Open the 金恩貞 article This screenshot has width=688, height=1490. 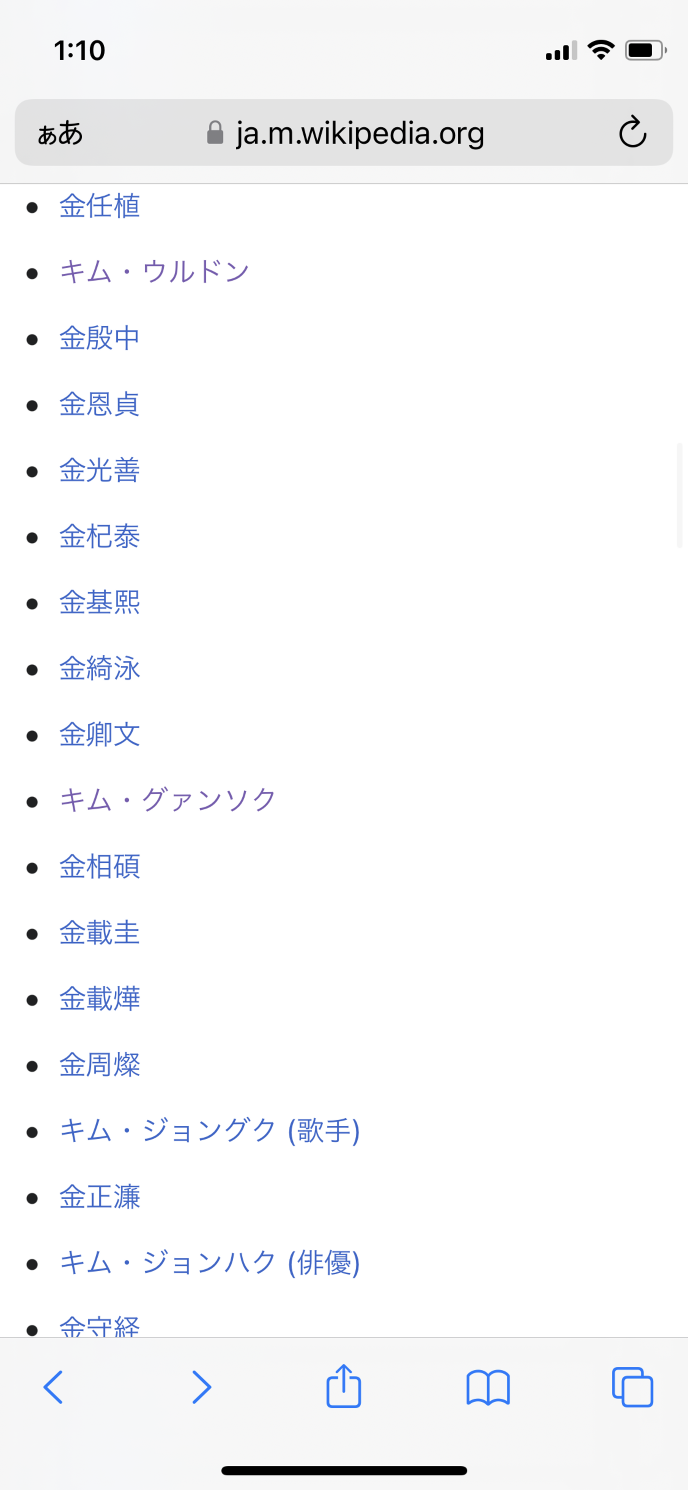[99, 404]
